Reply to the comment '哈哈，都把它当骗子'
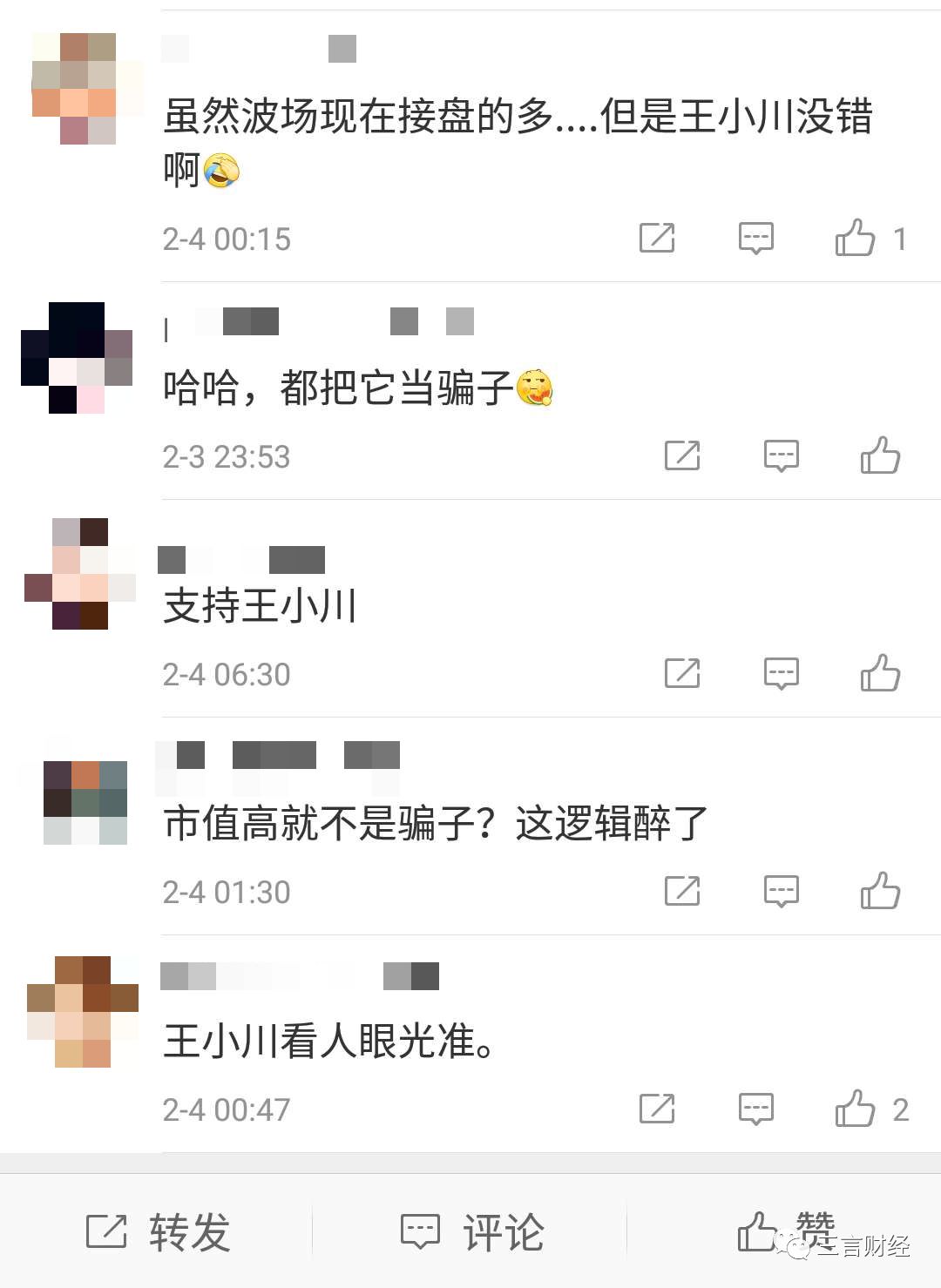The height and width of the screenshot is (1288, 941). point(781,455)
